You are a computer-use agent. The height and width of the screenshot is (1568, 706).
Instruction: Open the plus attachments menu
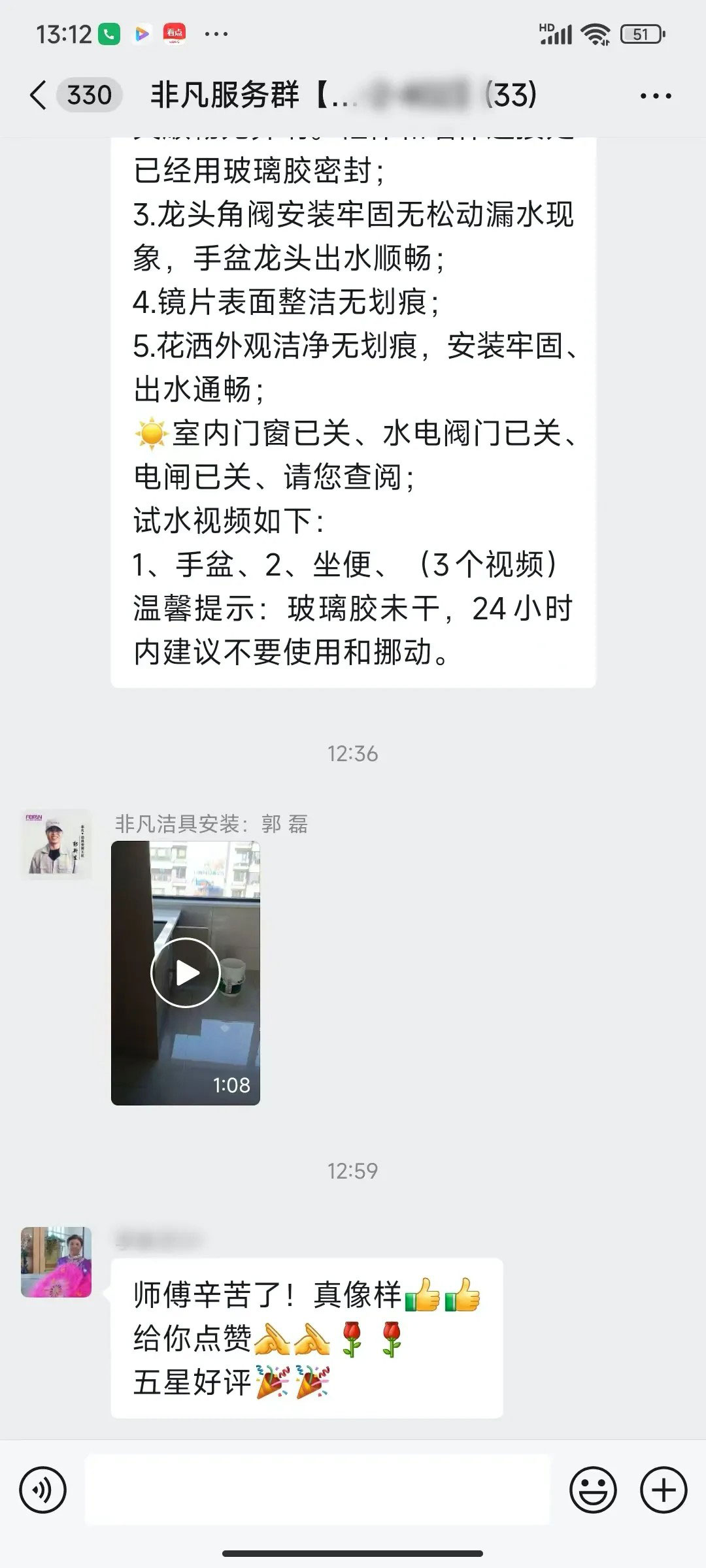tap(664, 1490)
